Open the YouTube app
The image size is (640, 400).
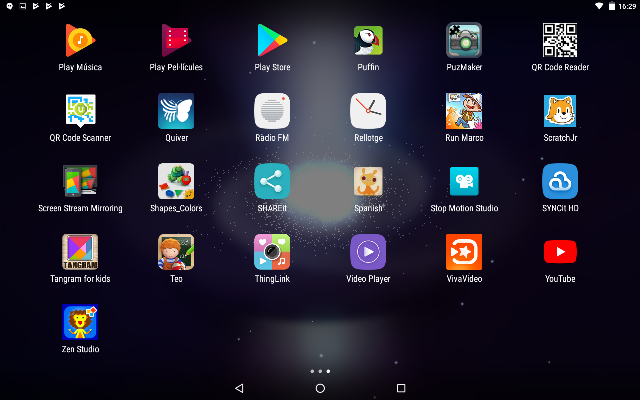(x=560, y=252)
